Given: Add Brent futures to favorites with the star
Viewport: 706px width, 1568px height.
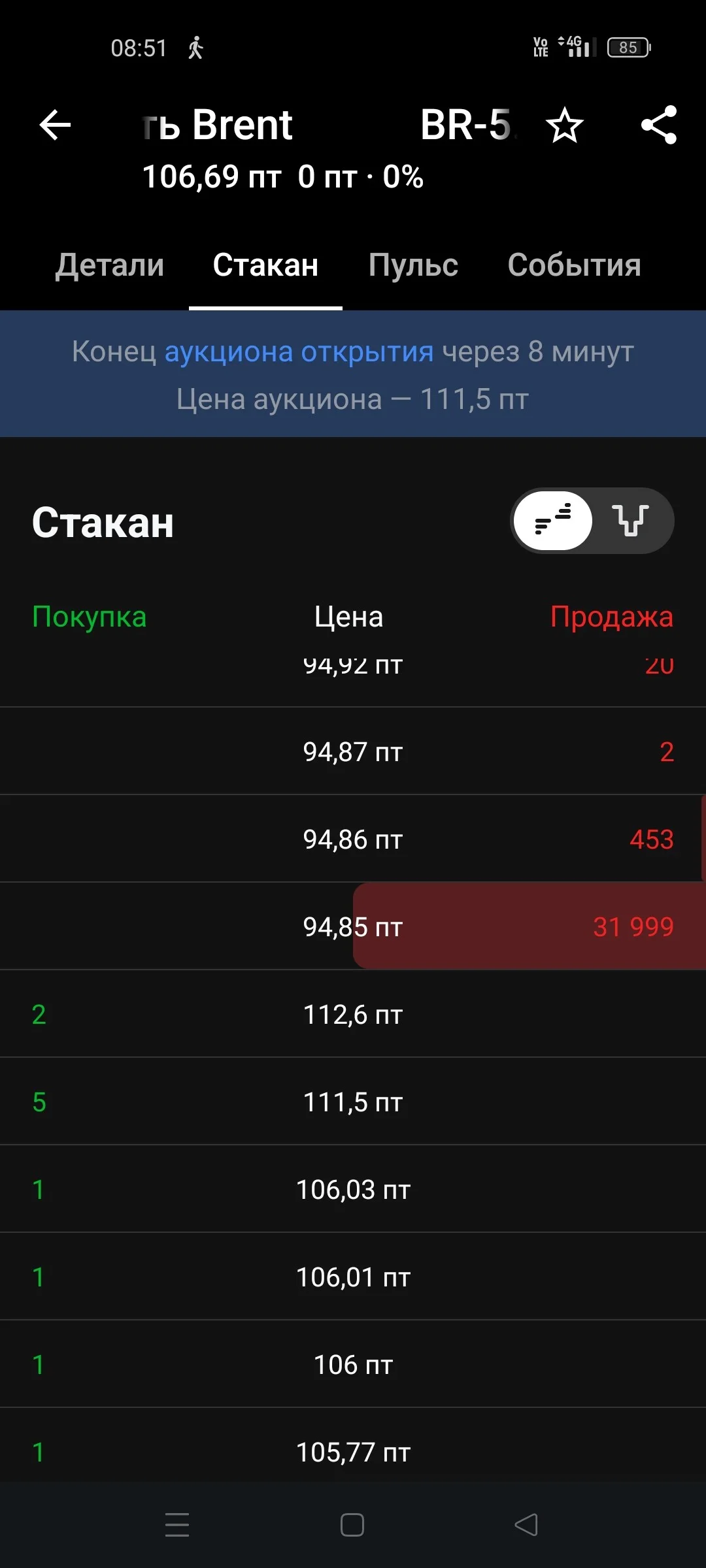Looking at the screenshot, I should point(564,125).
